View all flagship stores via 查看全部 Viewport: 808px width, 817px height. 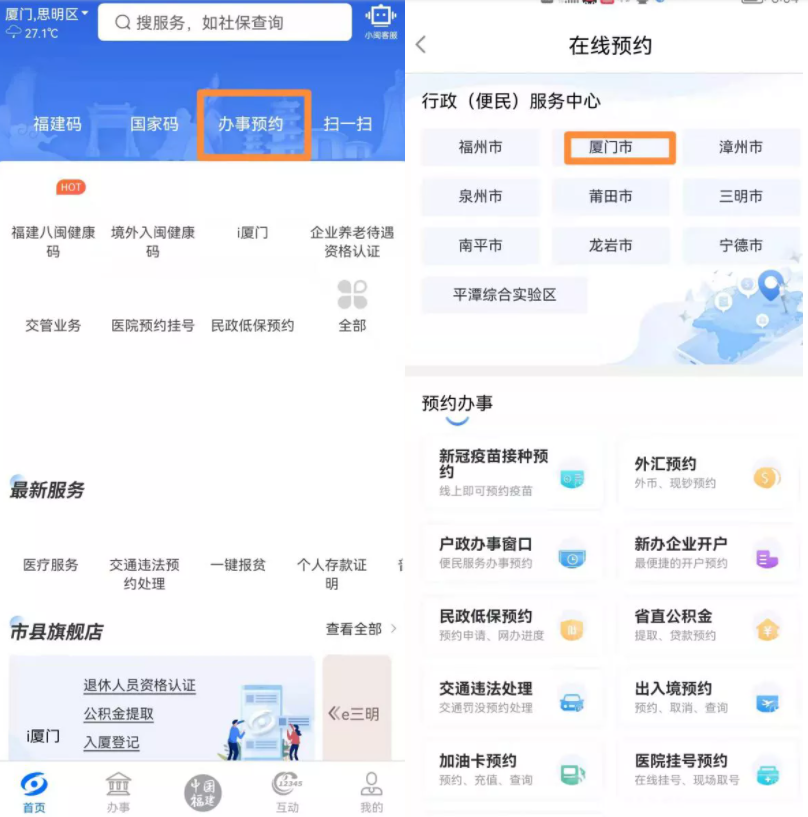click(361, 629)
